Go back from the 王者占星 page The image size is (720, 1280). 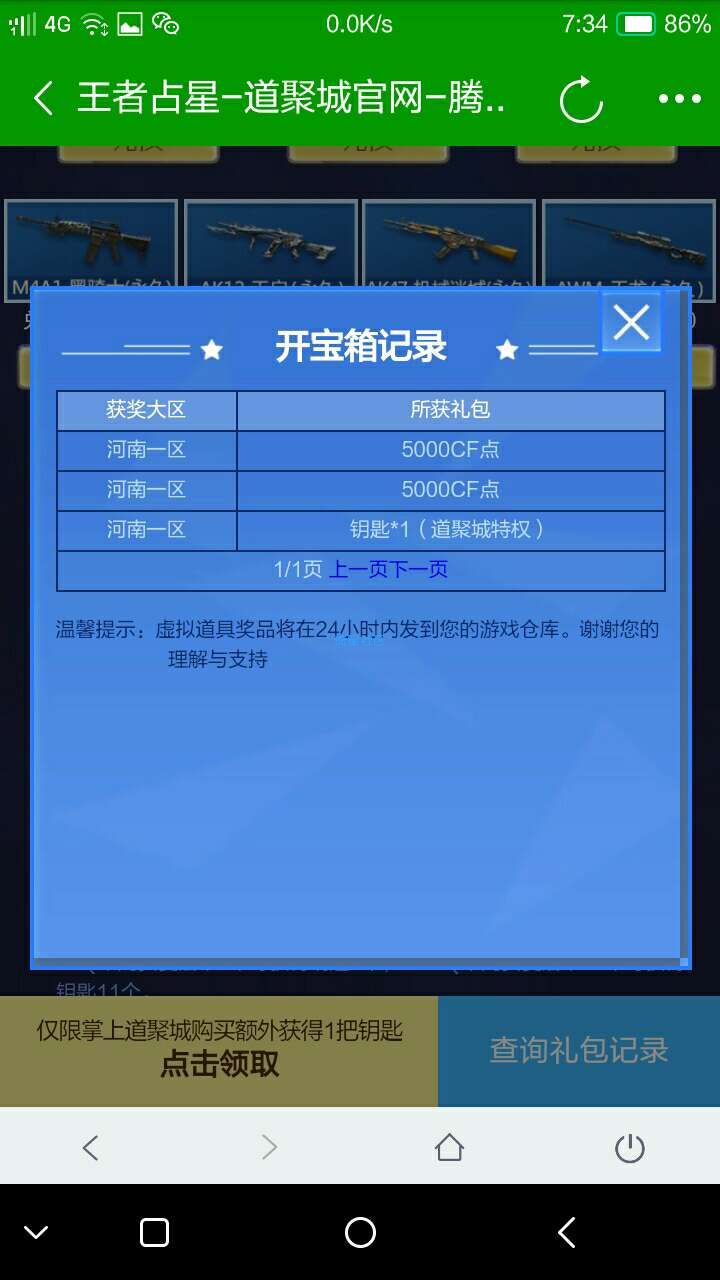(x=43, y=99)
